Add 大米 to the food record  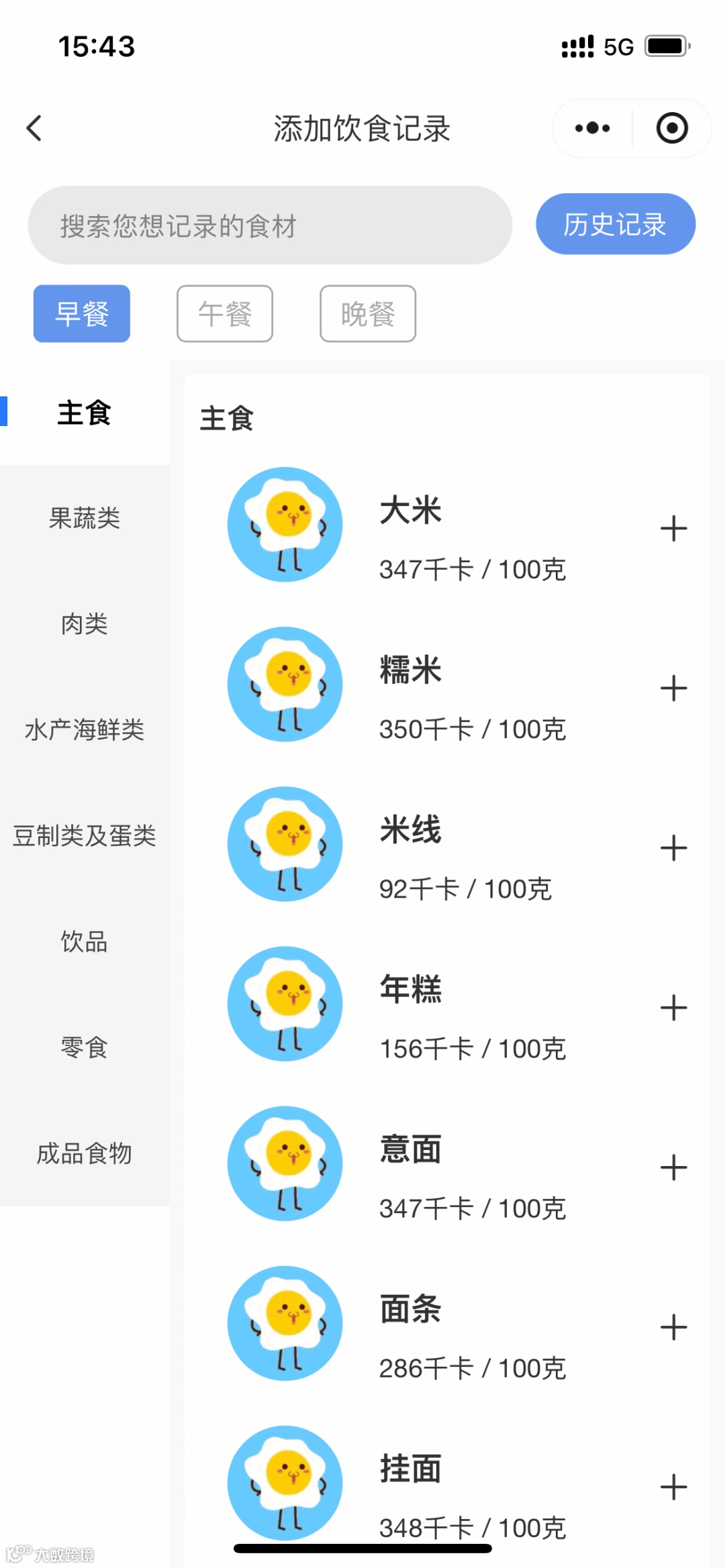click(673, 529)
